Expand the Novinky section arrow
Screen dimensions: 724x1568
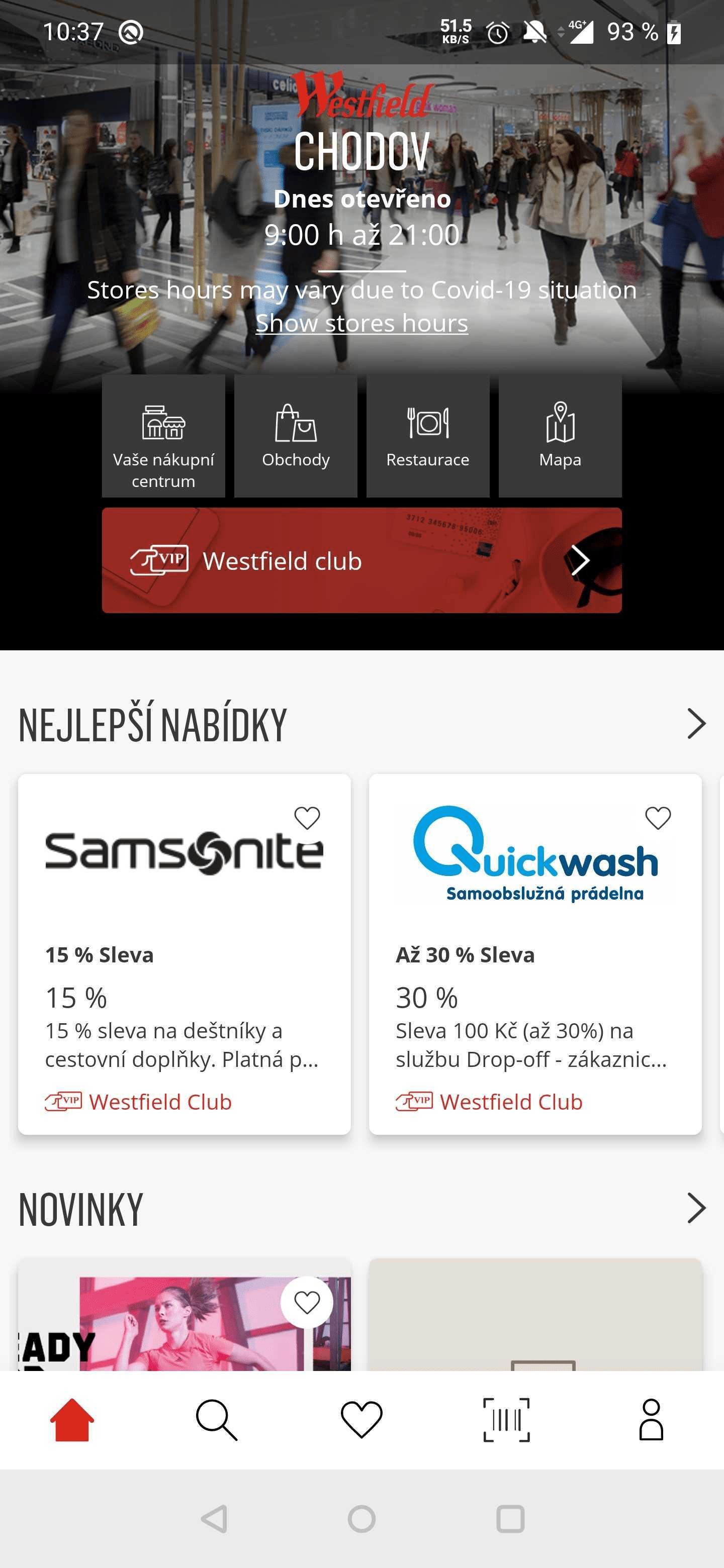pyautogui.click(x=696, y=1208)
